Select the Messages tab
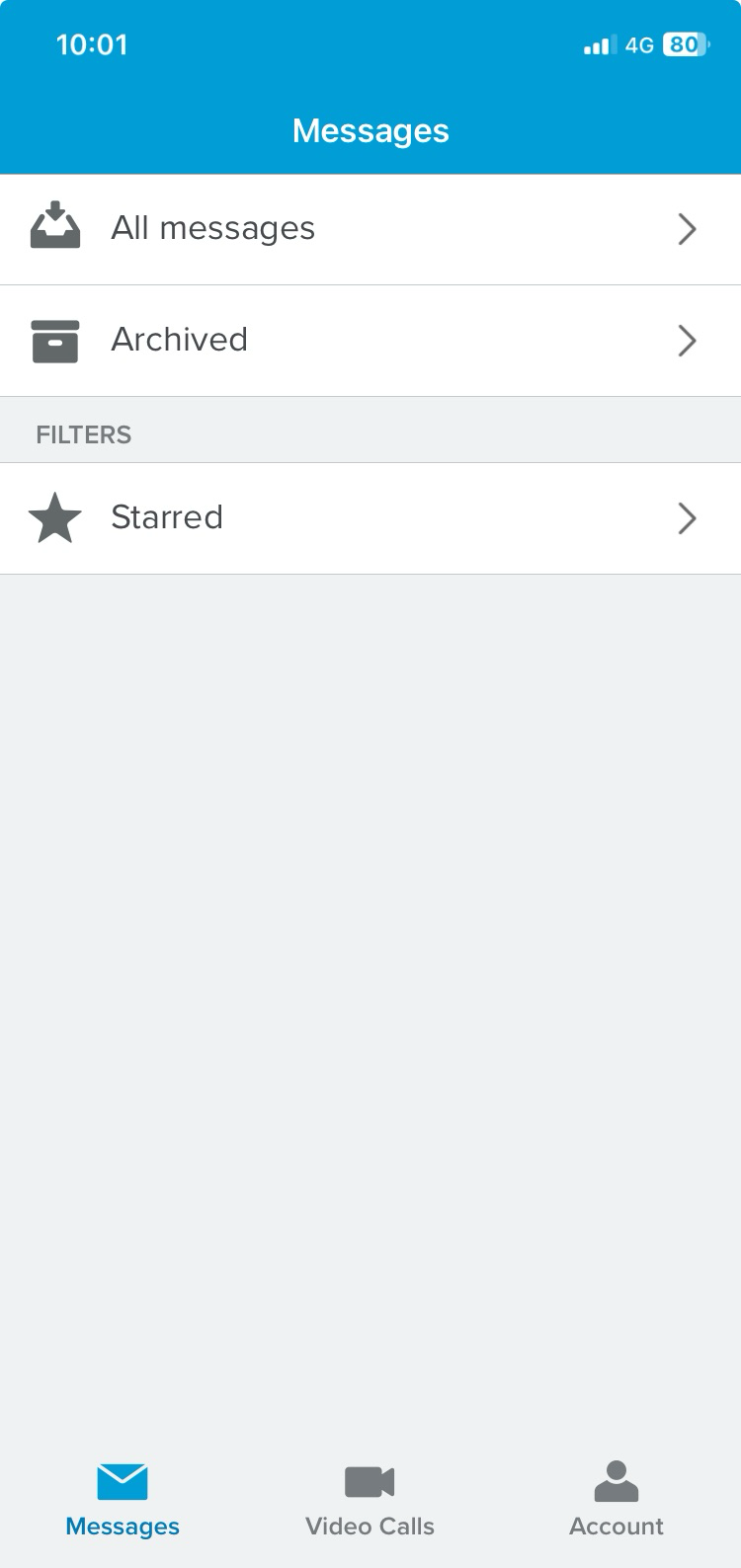 tap(123, 1500)
